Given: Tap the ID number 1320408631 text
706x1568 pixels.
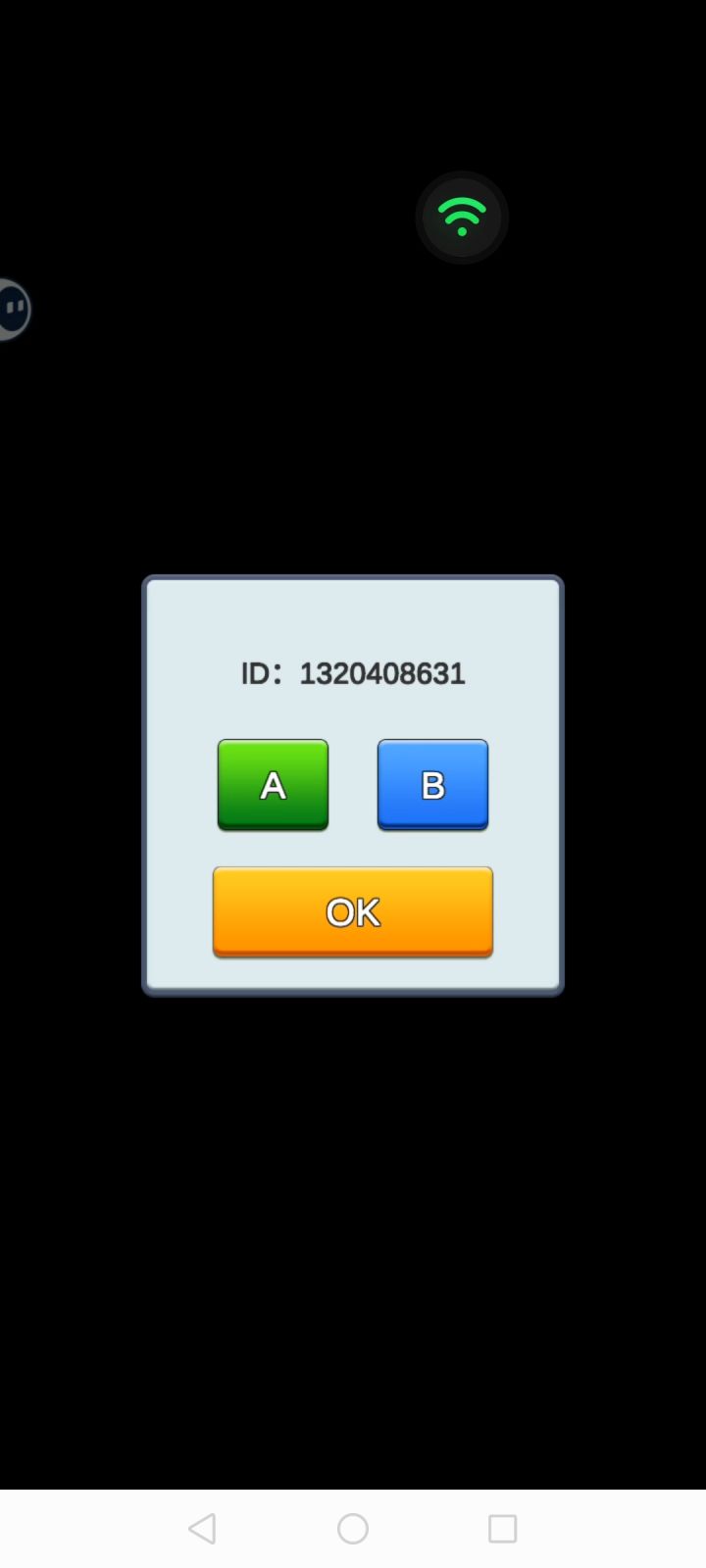Looking at the screenshot, I should [x=353, y=672].
